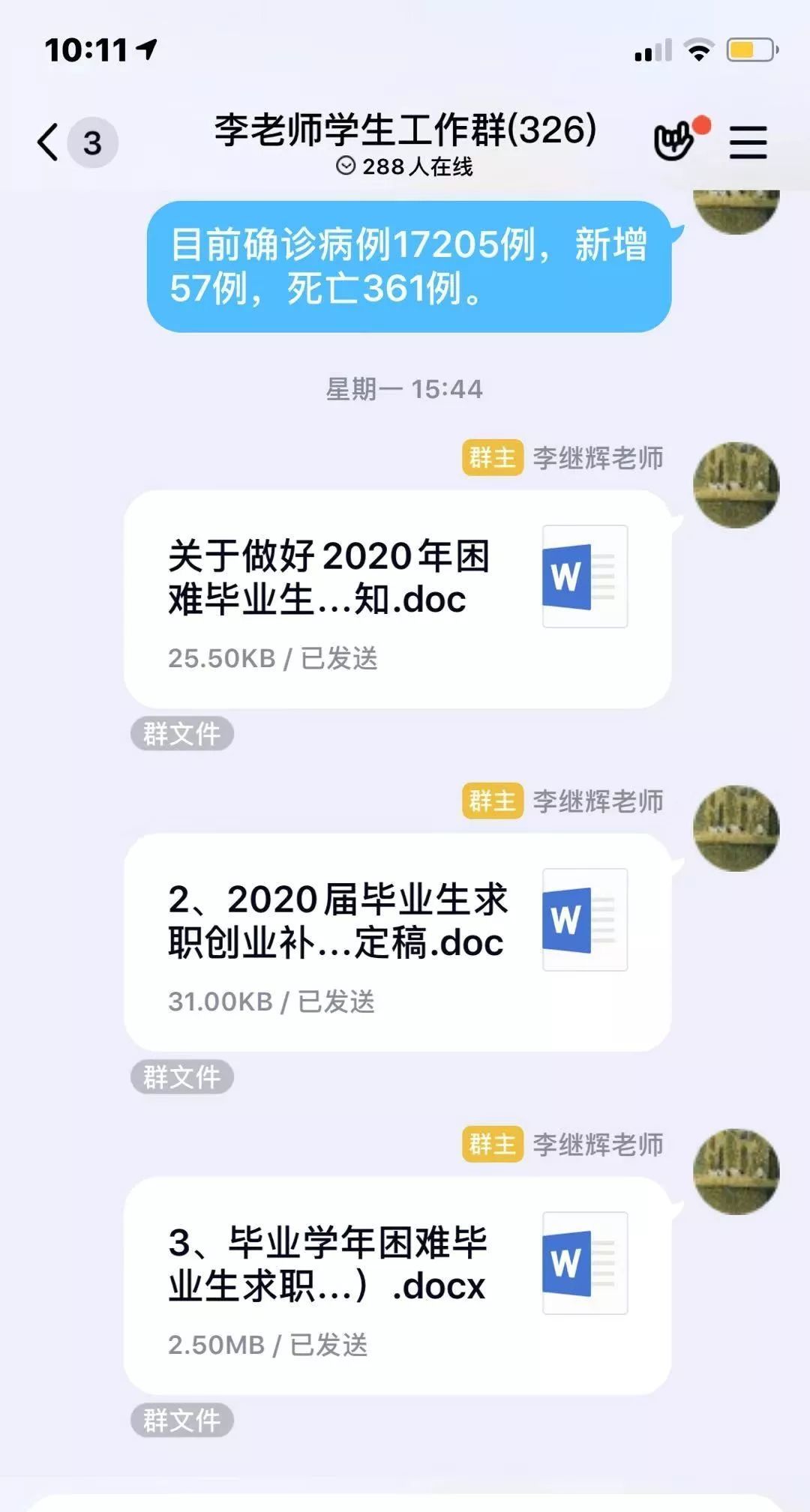
Task: Tap the 星期一 15:44 timestamp
Action: point(405,389)
